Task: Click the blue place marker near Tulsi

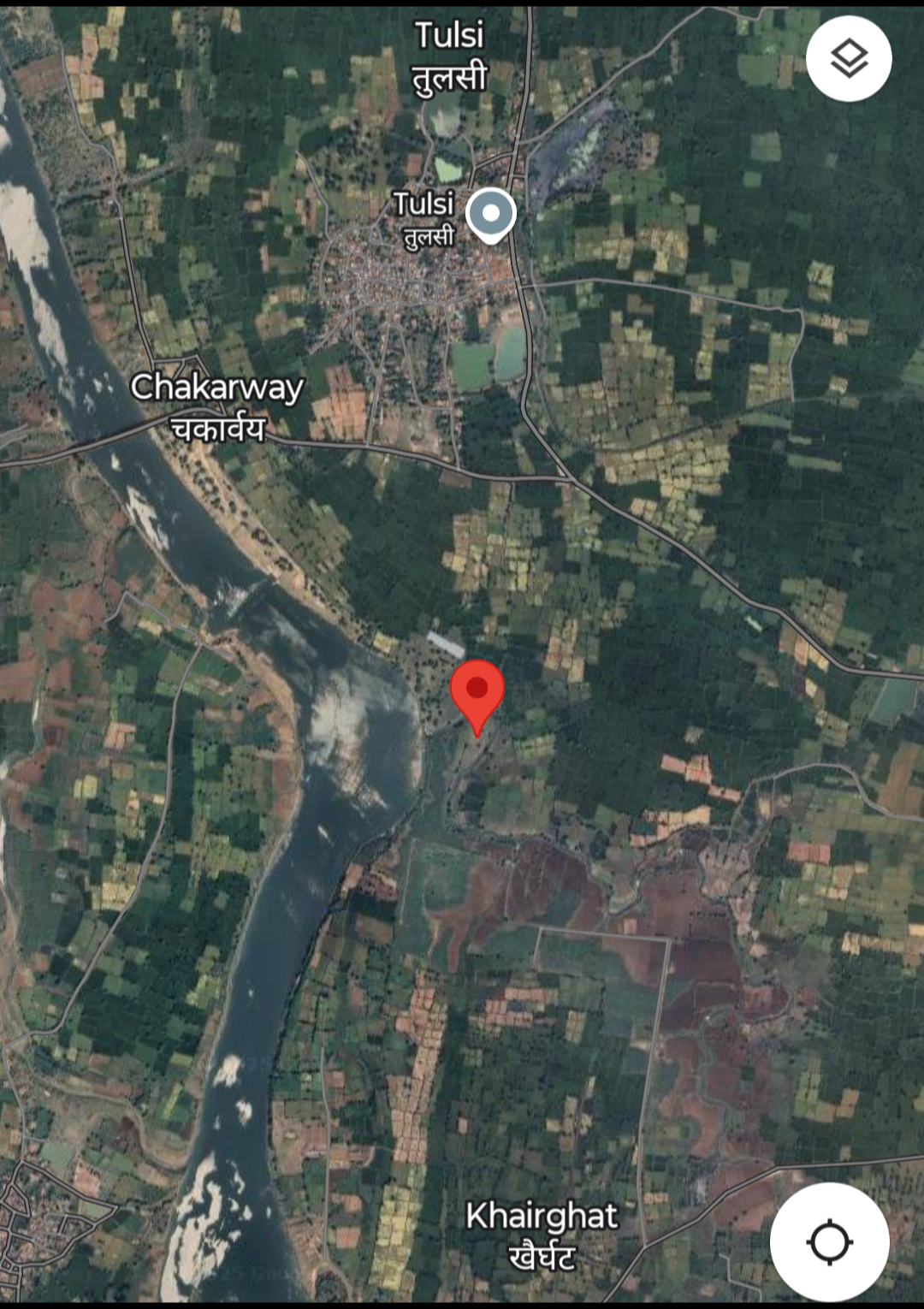Action: coord(490,210)
